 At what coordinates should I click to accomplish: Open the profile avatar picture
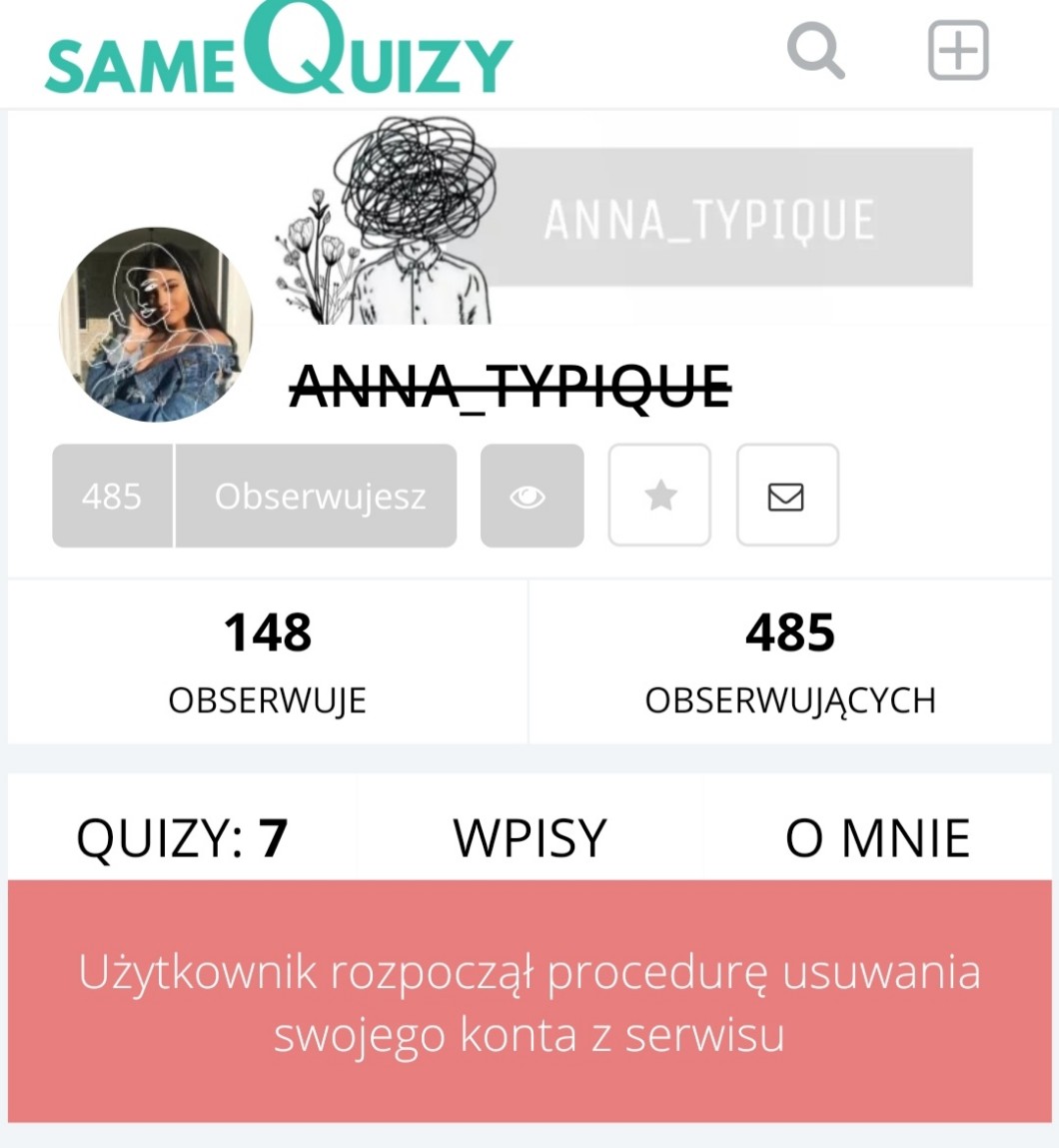click(x=155, y=325)
